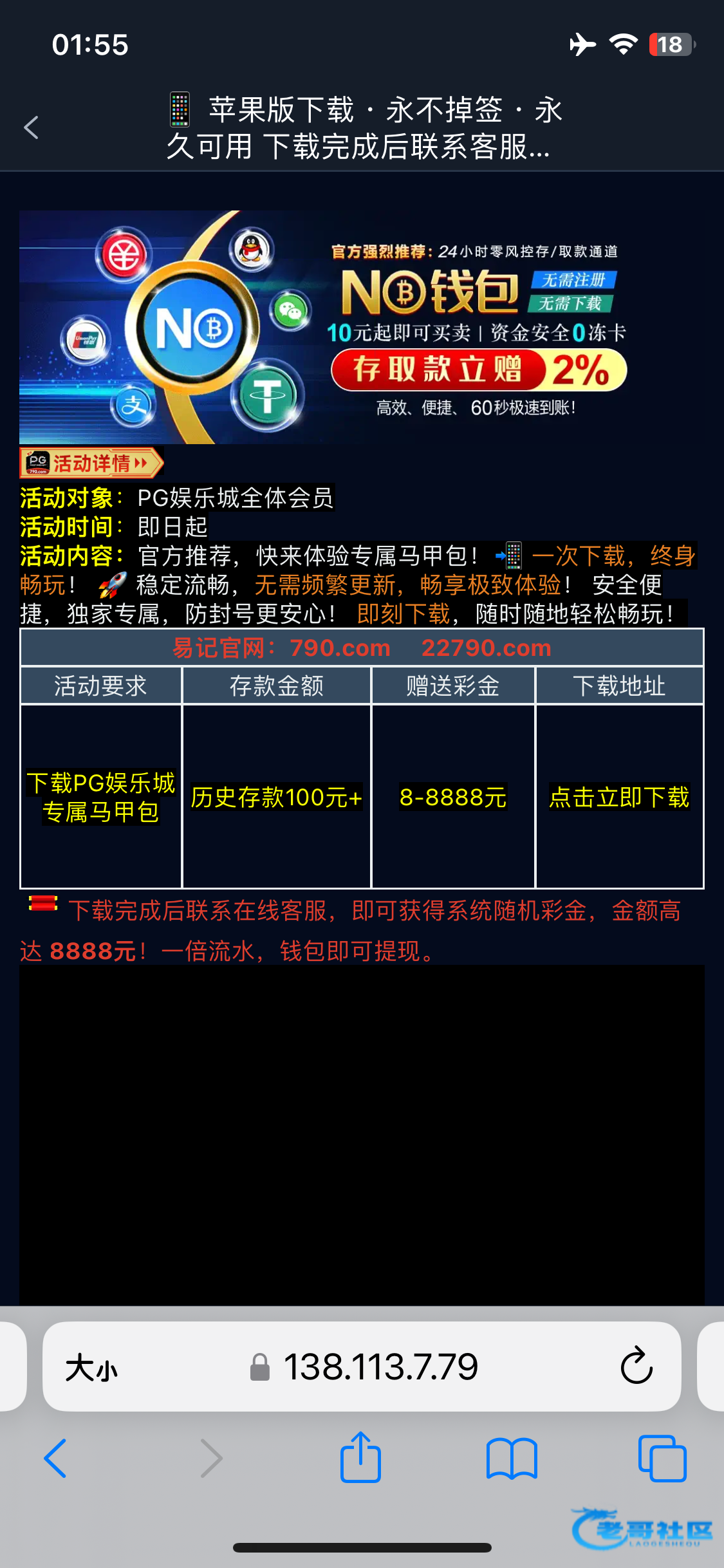
Task: Navigate back in Safari
Action: [55, 1459]
